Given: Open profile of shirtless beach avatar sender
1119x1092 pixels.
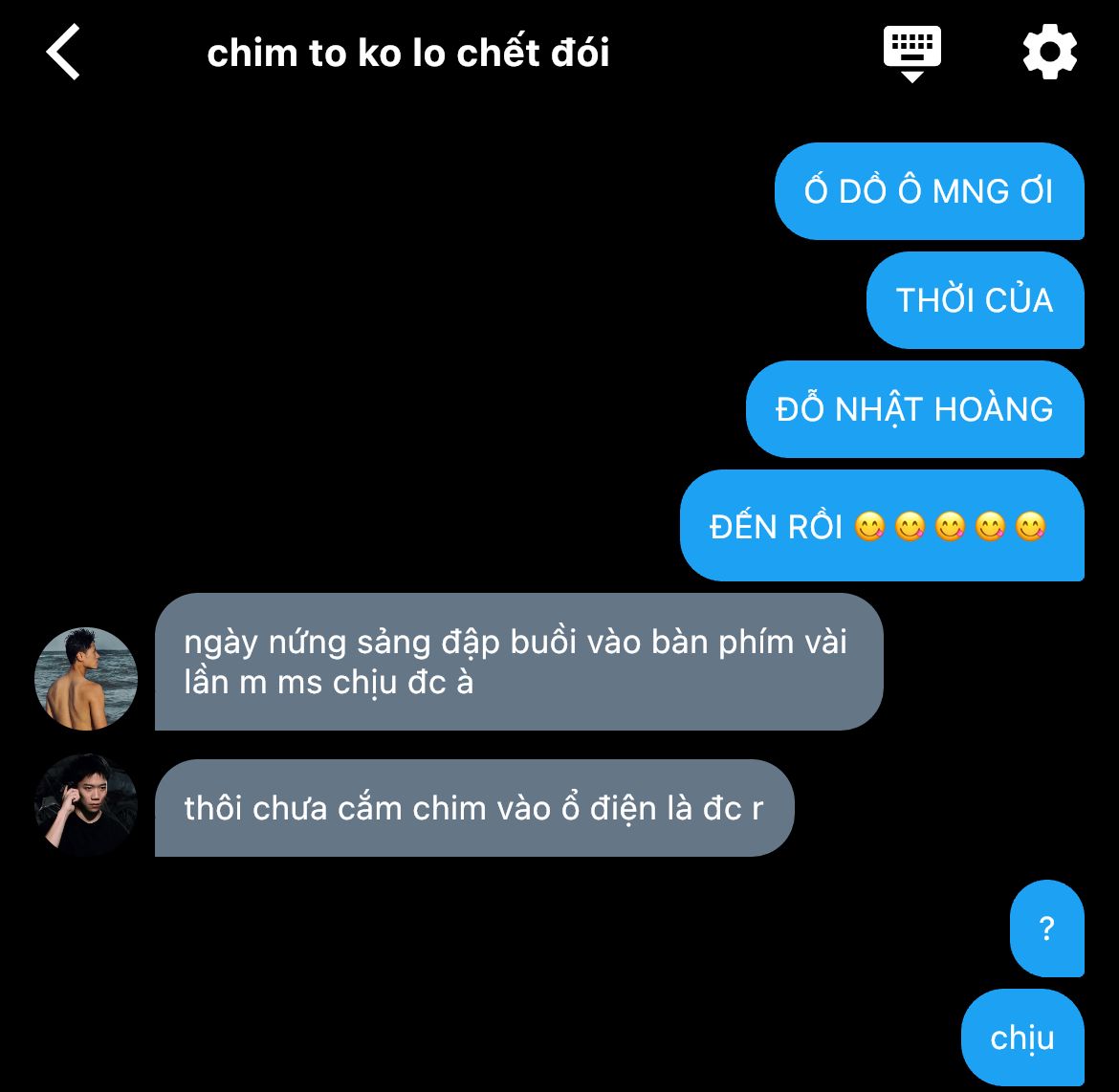Looking at the screenshot, I should pyautogui.click(x=86, y=679).
